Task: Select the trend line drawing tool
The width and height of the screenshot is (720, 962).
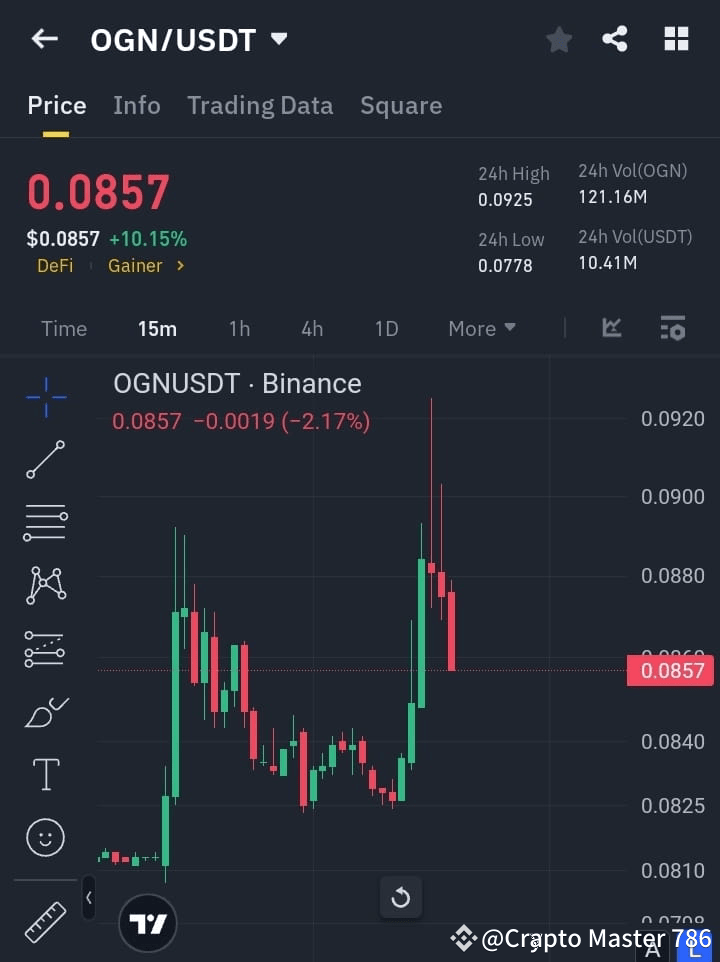Action: tap(45, 460)
